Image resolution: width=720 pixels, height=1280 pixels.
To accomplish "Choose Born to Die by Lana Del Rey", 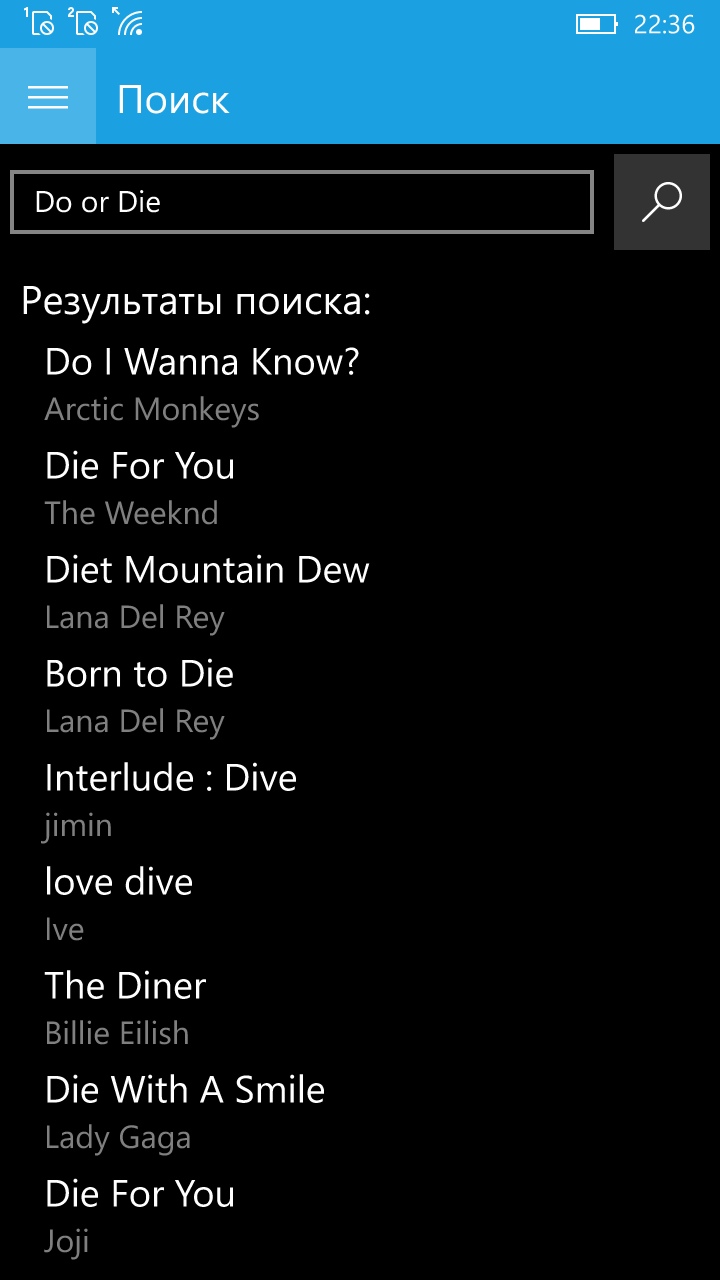I will point(139,696).
